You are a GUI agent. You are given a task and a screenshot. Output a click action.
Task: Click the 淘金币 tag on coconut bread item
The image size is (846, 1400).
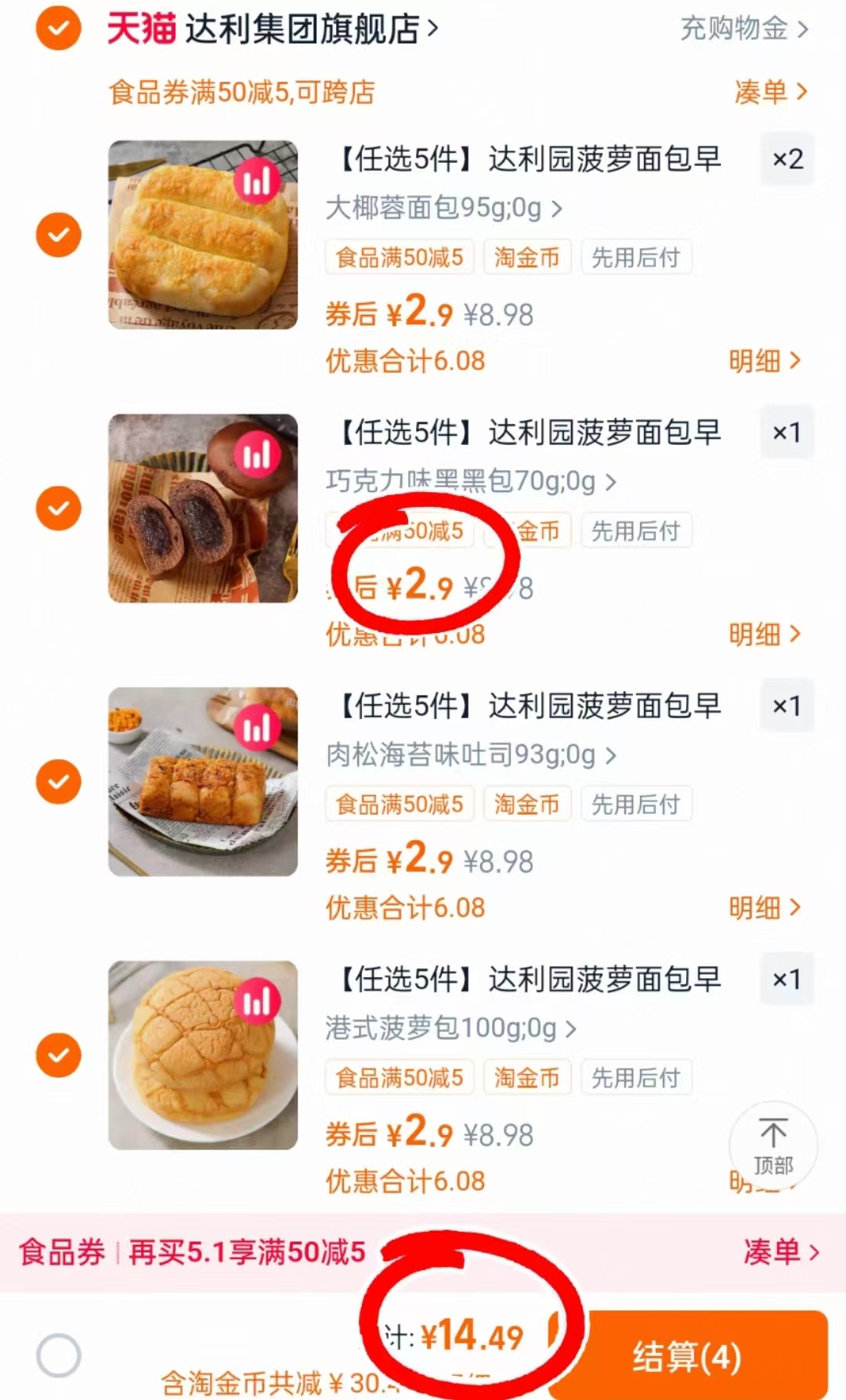pos(526,257)
